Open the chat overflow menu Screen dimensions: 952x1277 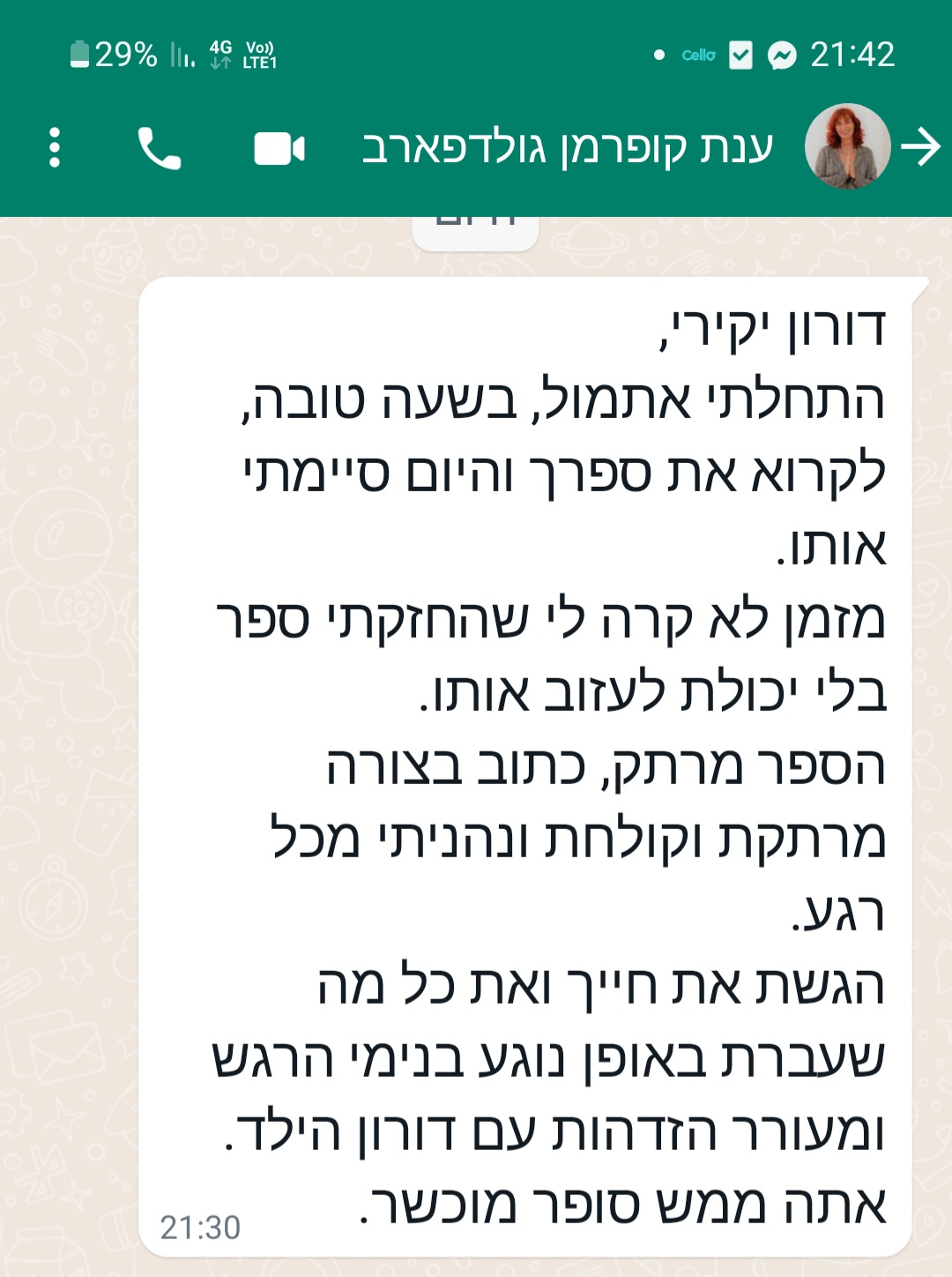(55, 147)
